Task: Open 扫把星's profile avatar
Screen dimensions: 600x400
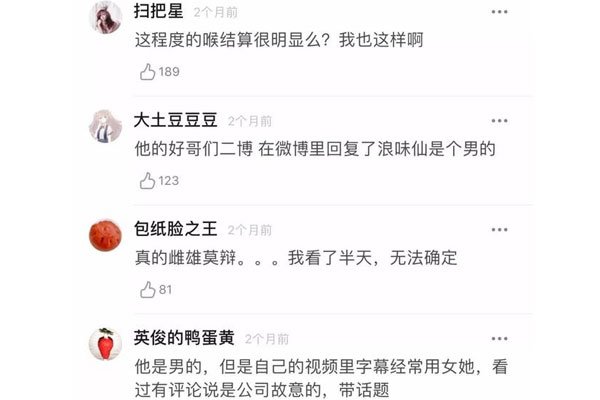Action: point(105,17)
